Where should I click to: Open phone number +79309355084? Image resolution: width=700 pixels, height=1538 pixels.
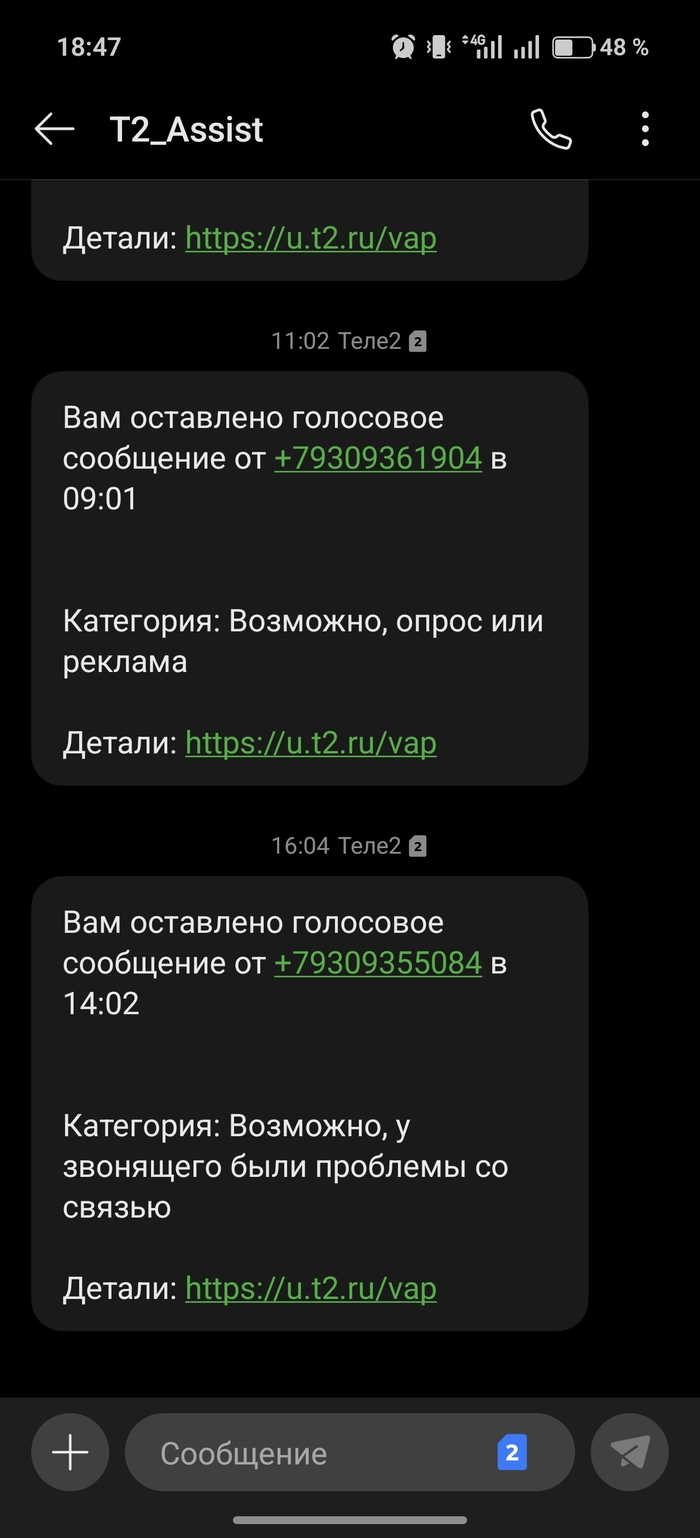click(x=378, y=964)
